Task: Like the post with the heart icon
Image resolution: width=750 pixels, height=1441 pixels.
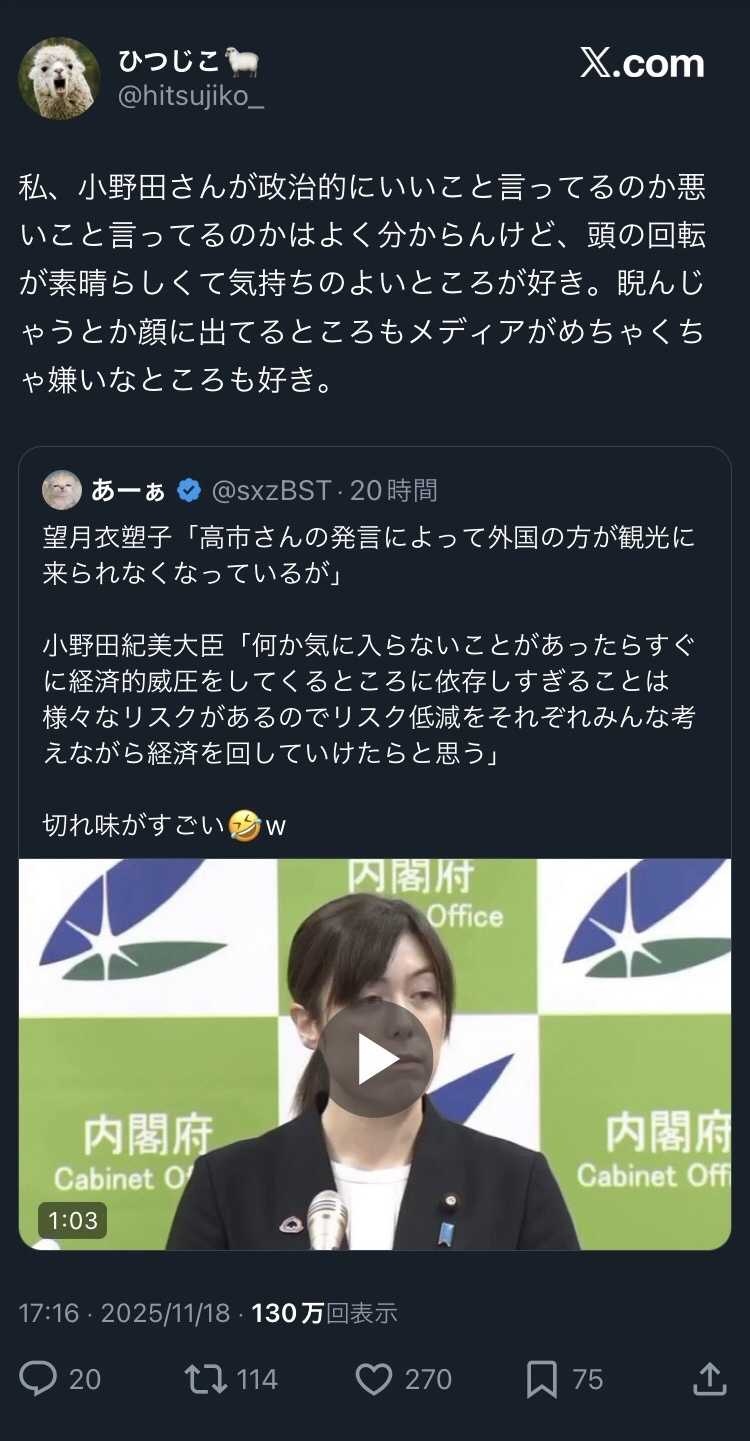Action: point(374,1379)
